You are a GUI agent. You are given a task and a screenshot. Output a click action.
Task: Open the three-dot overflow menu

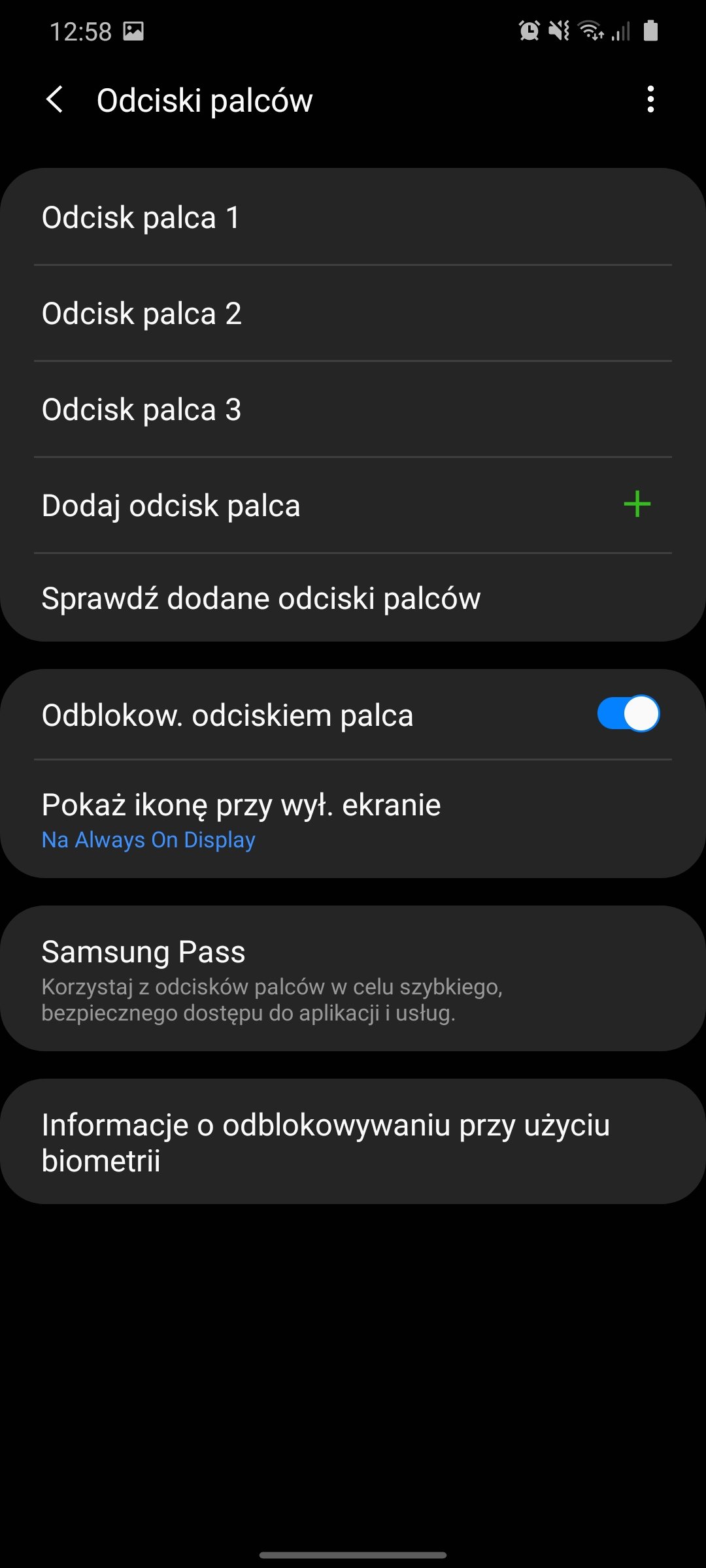click(x=650, y=99)
